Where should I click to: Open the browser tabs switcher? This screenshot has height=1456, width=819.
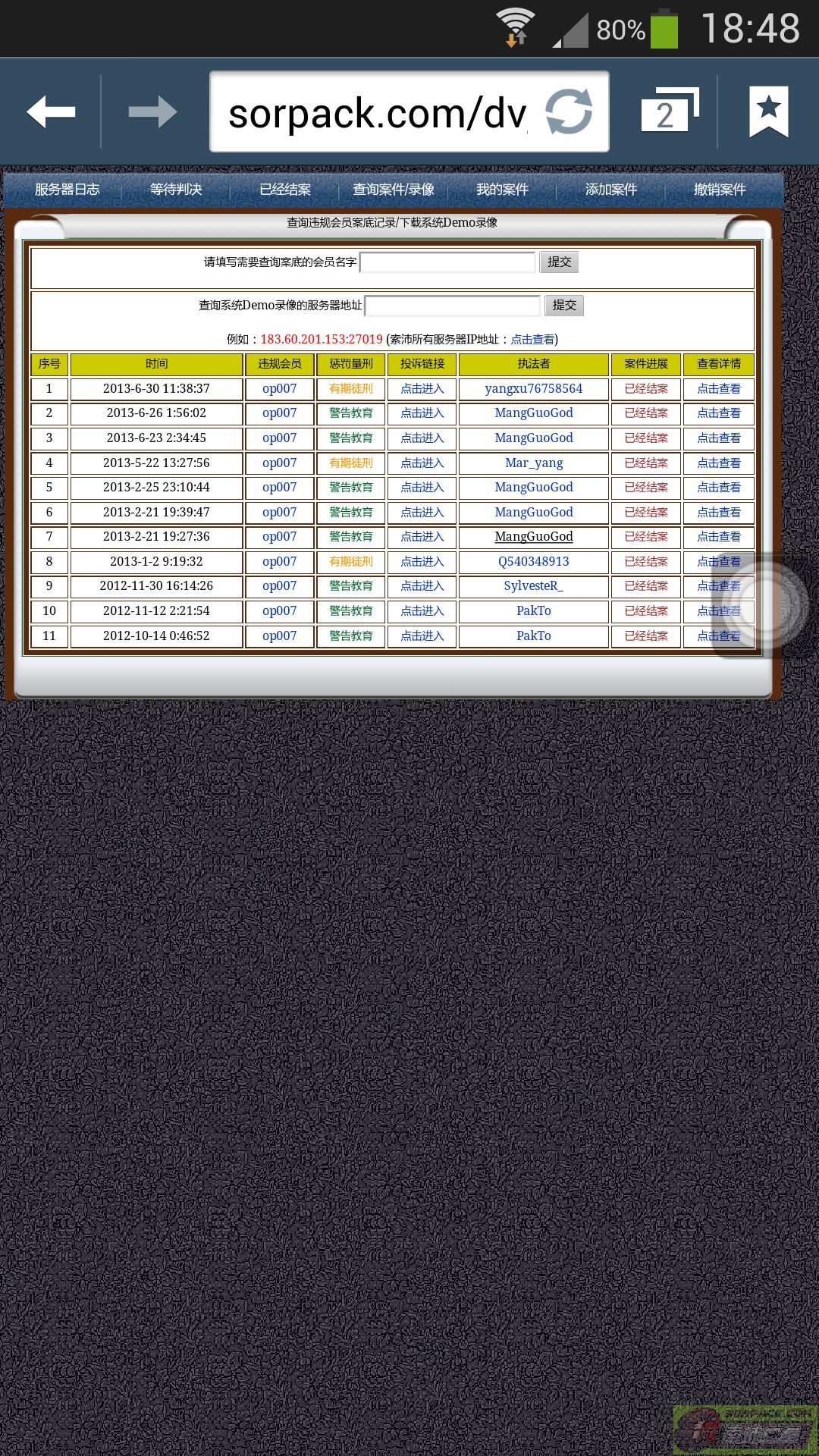coord(667,112)
